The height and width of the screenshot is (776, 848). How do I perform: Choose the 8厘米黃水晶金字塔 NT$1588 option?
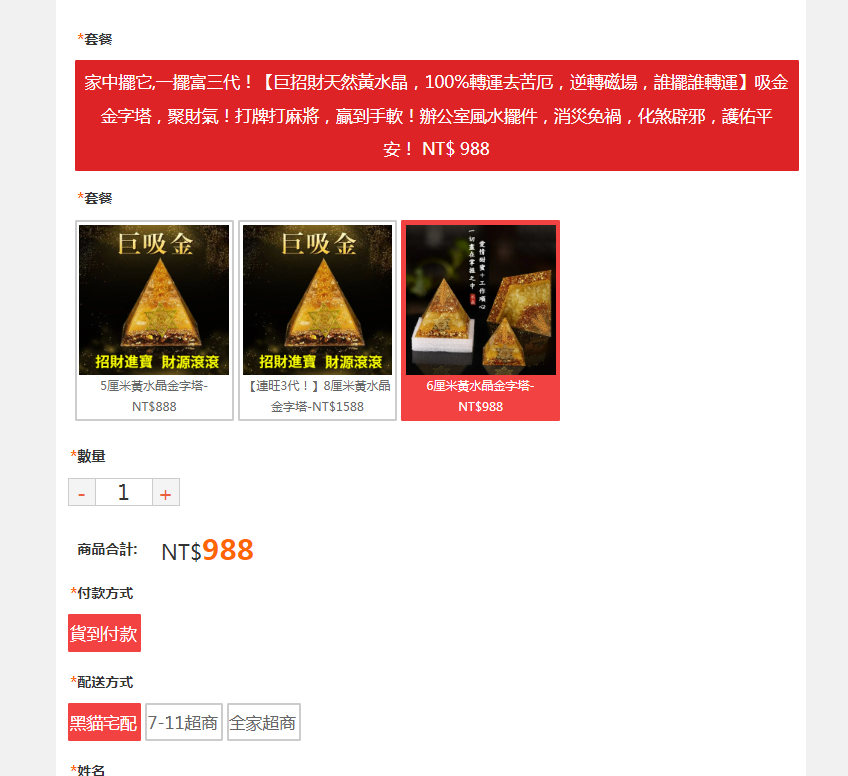tap(318, 320)
